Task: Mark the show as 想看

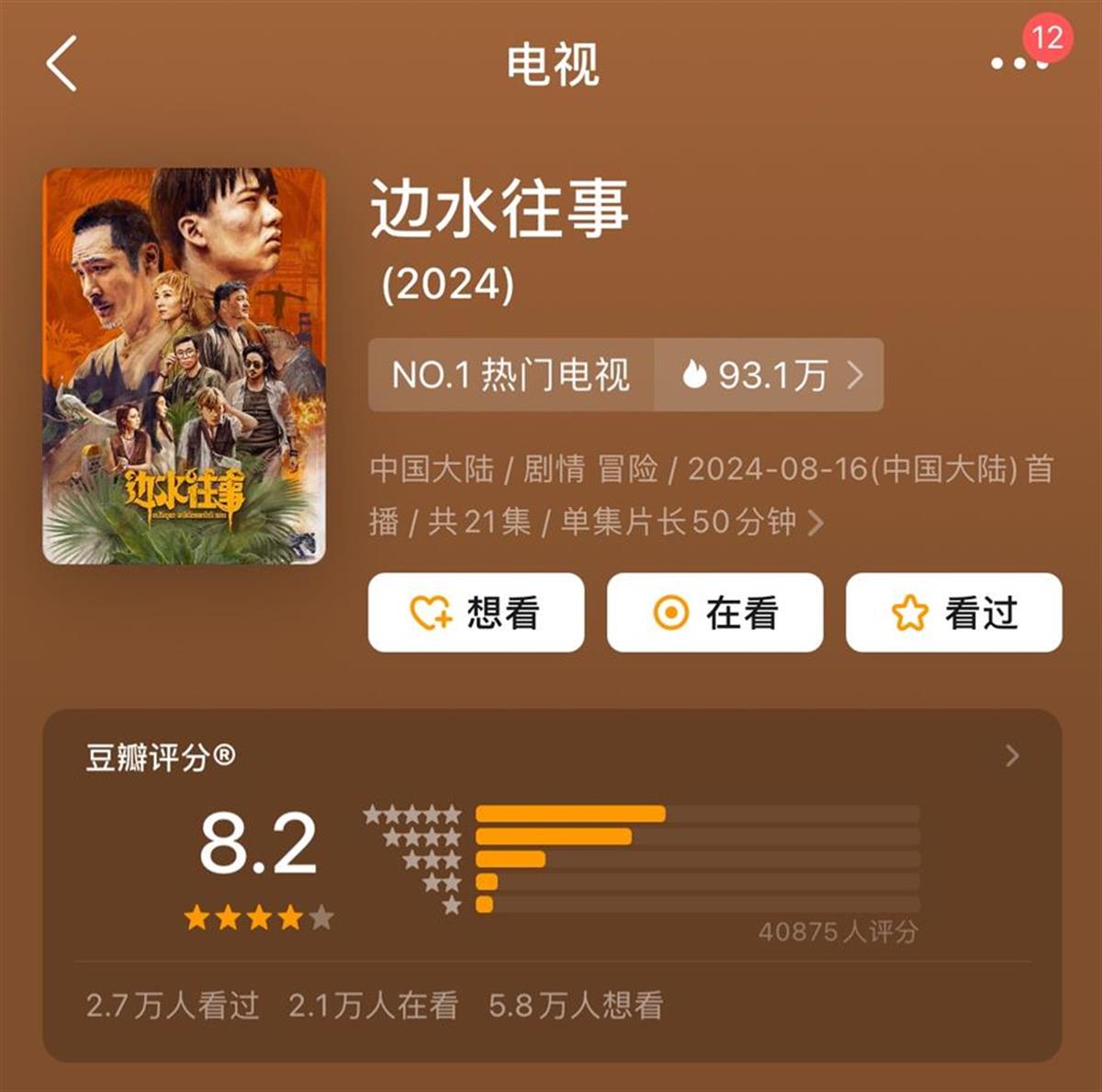Action: [x=476, y=613]
